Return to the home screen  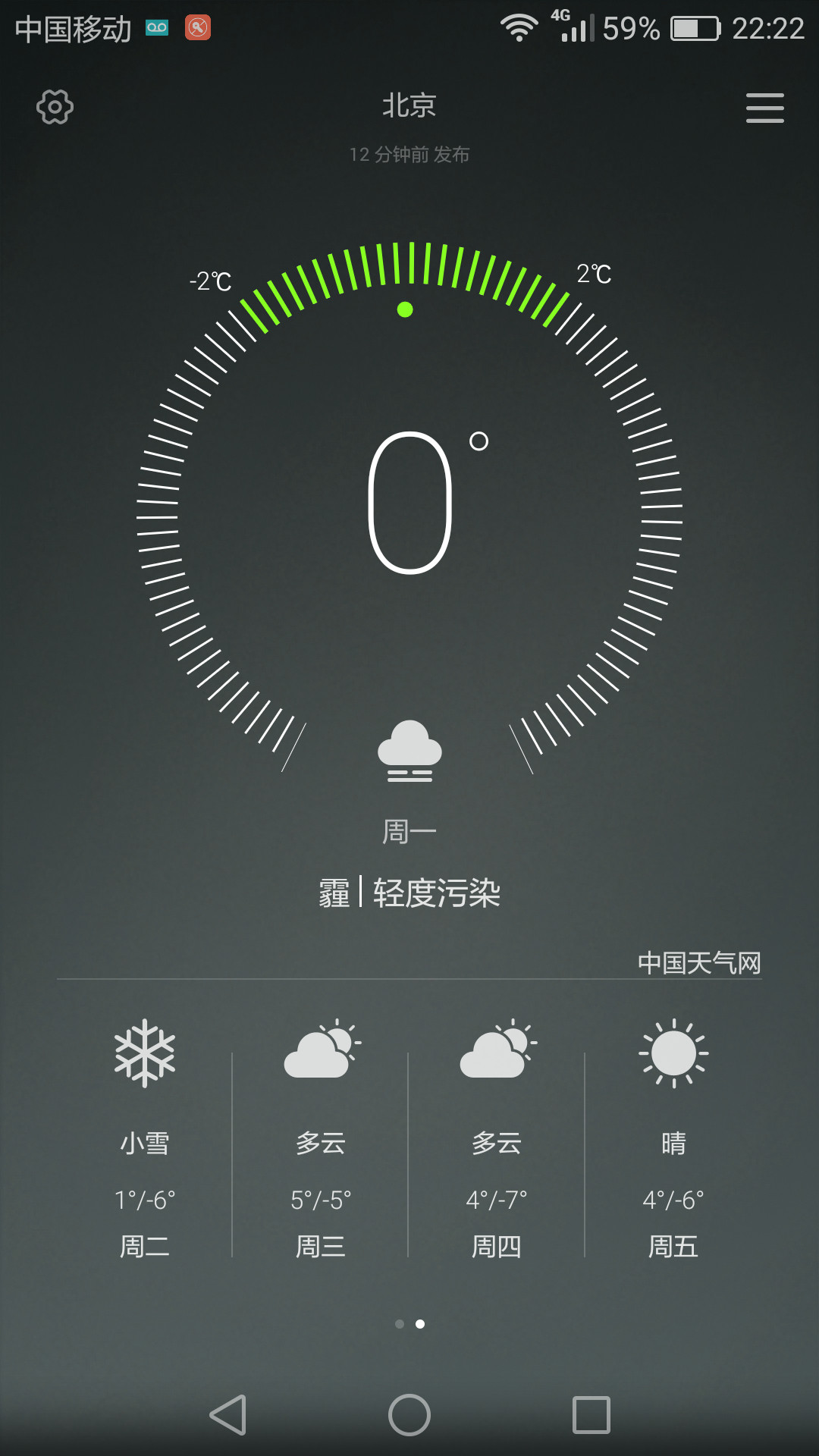tap(409, 1415)
